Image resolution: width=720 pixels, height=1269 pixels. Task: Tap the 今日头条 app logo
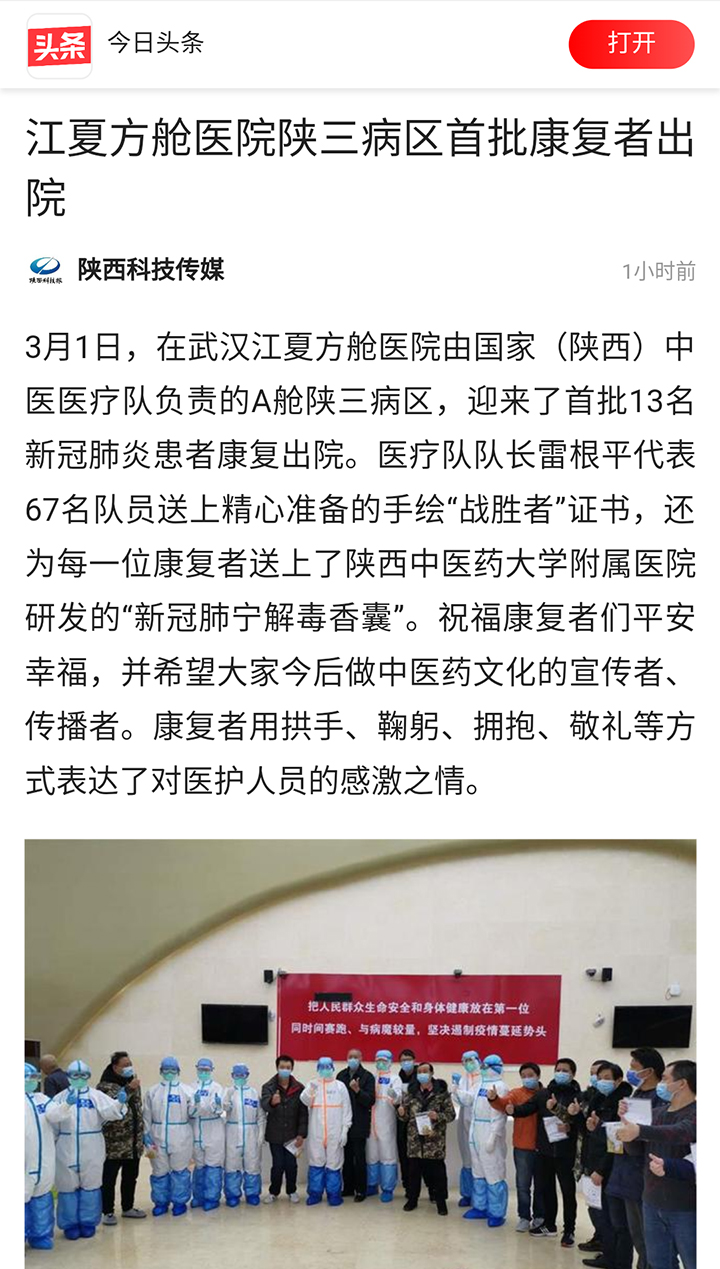click(59, 45)
